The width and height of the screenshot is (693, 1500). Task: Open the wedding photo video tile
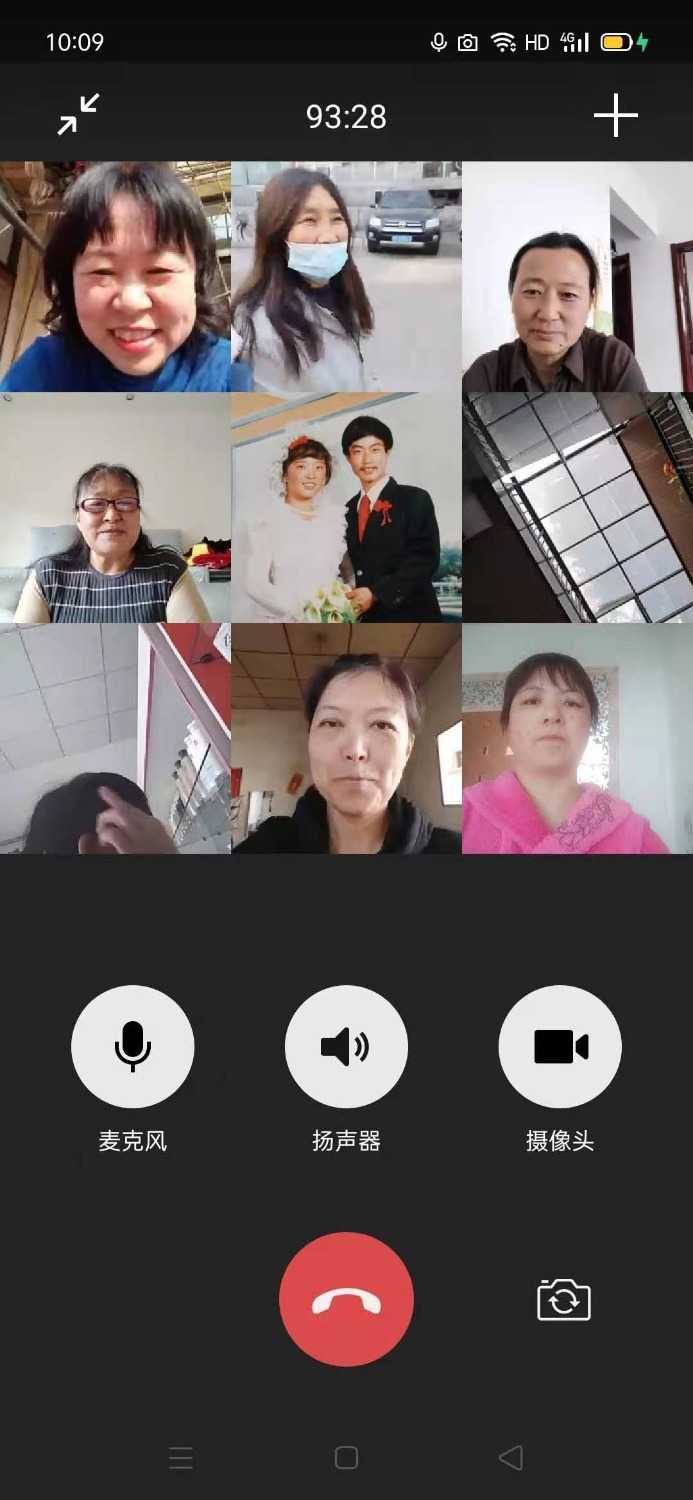click(x=346, y=507)
